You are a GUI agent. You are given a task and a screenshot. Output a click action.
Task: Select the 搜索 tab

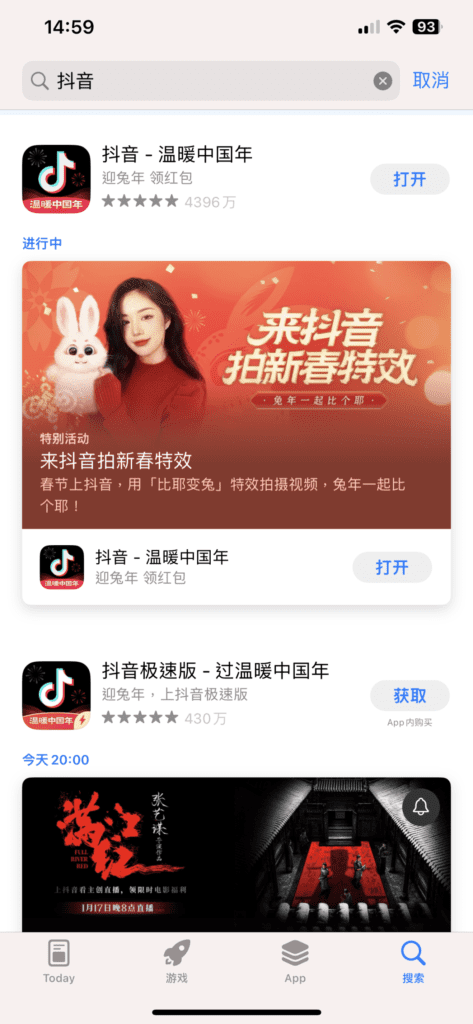[x=414, y=961]
